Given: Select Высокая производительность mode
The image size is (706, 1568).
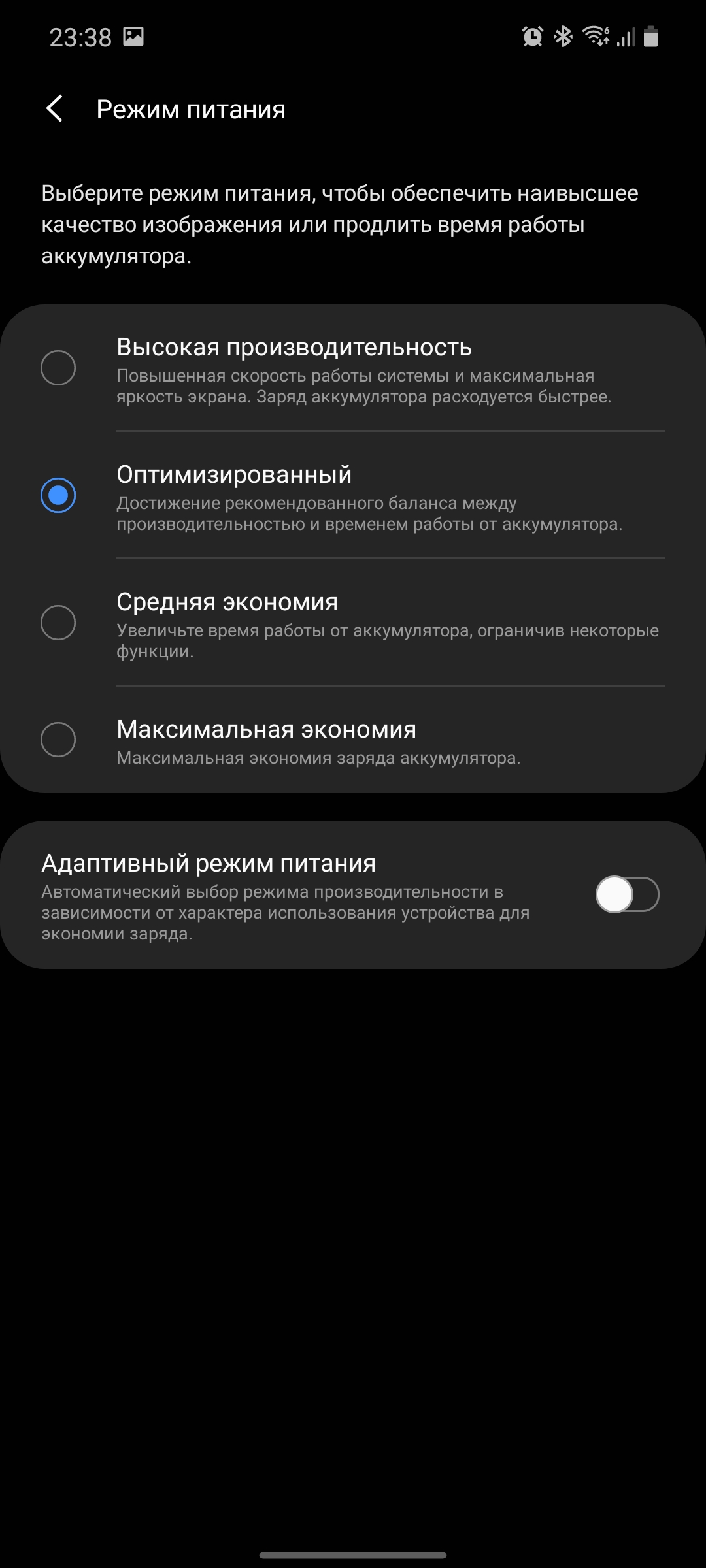Looking at the screenshot, I should point(58,368).
